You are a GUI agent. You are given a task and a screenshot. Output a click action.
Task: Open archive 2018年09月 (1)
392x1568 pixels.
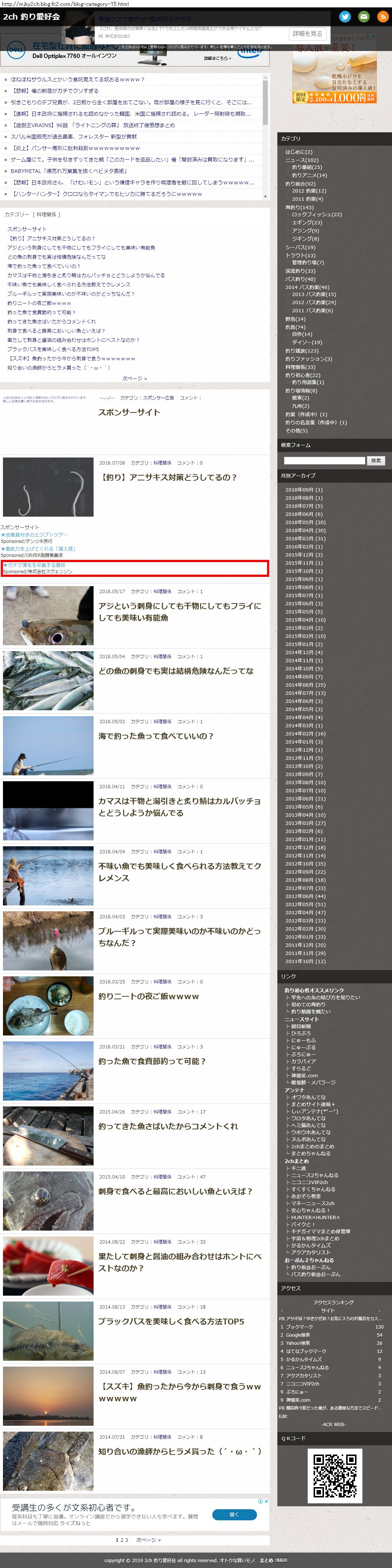[x=304, y=489]
